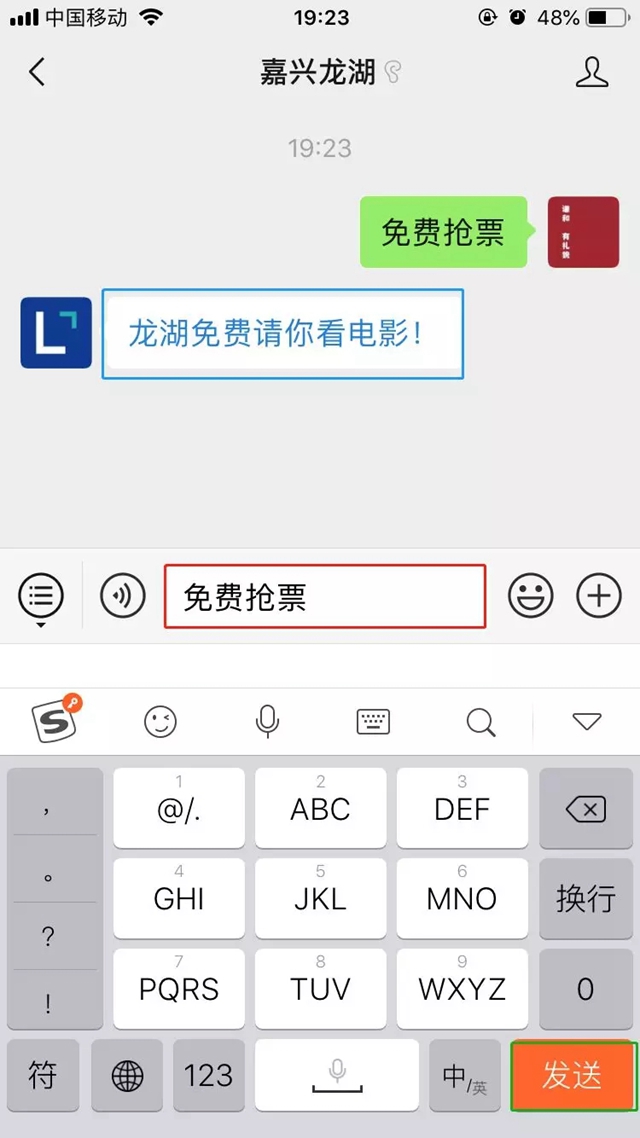
Task: Open the emoji sticker picker
Action: [x=530, y=596]
